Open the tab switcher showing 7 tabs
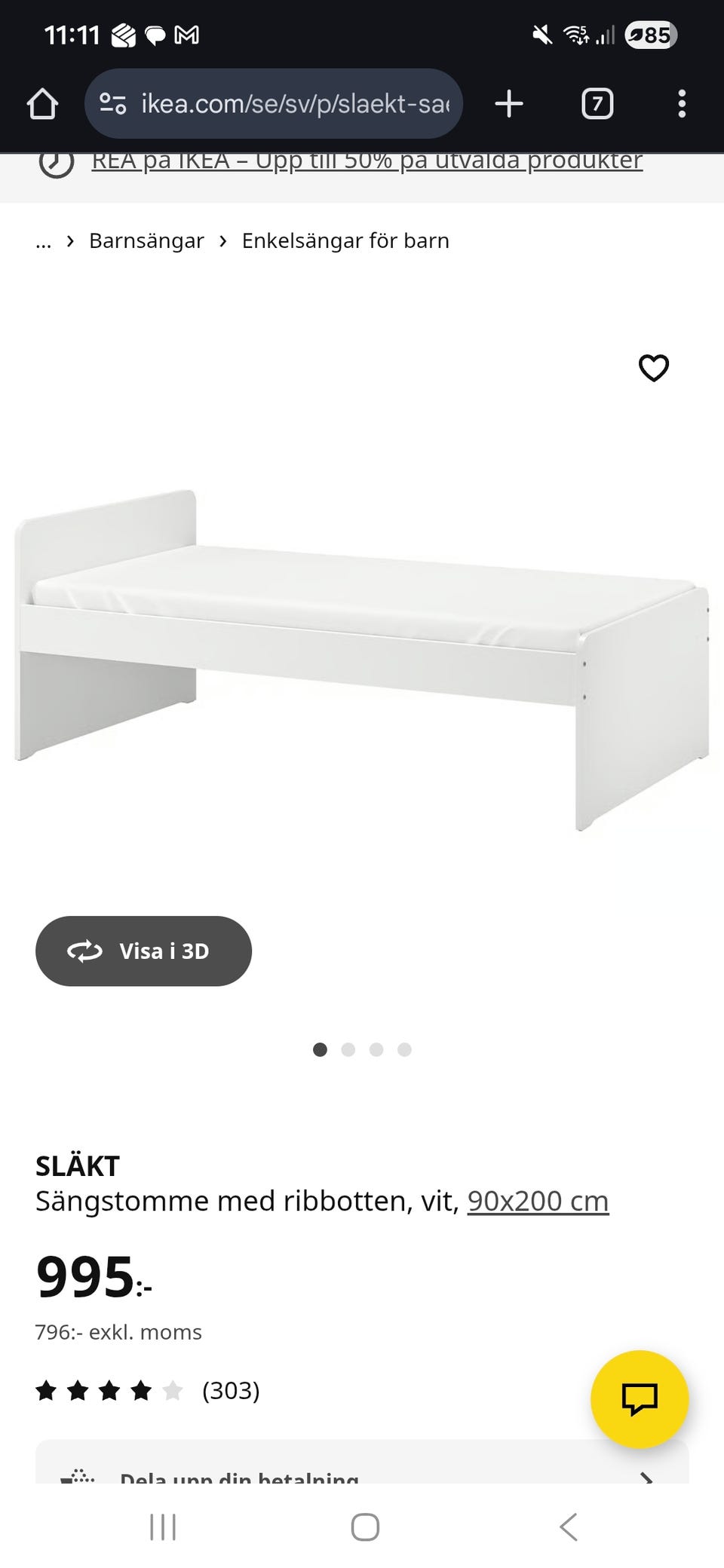 [597, 104]
